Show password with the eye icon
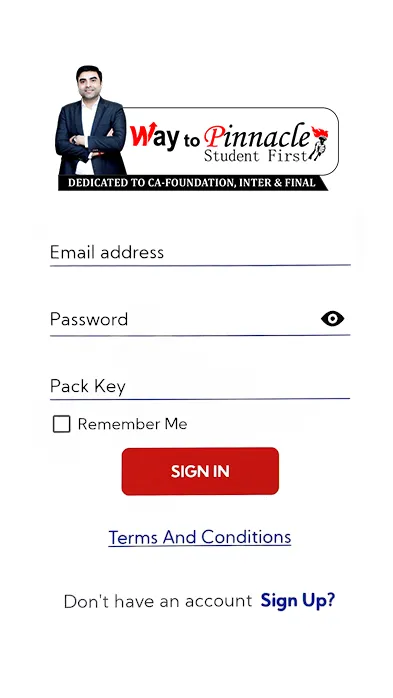 pos(332,319)
